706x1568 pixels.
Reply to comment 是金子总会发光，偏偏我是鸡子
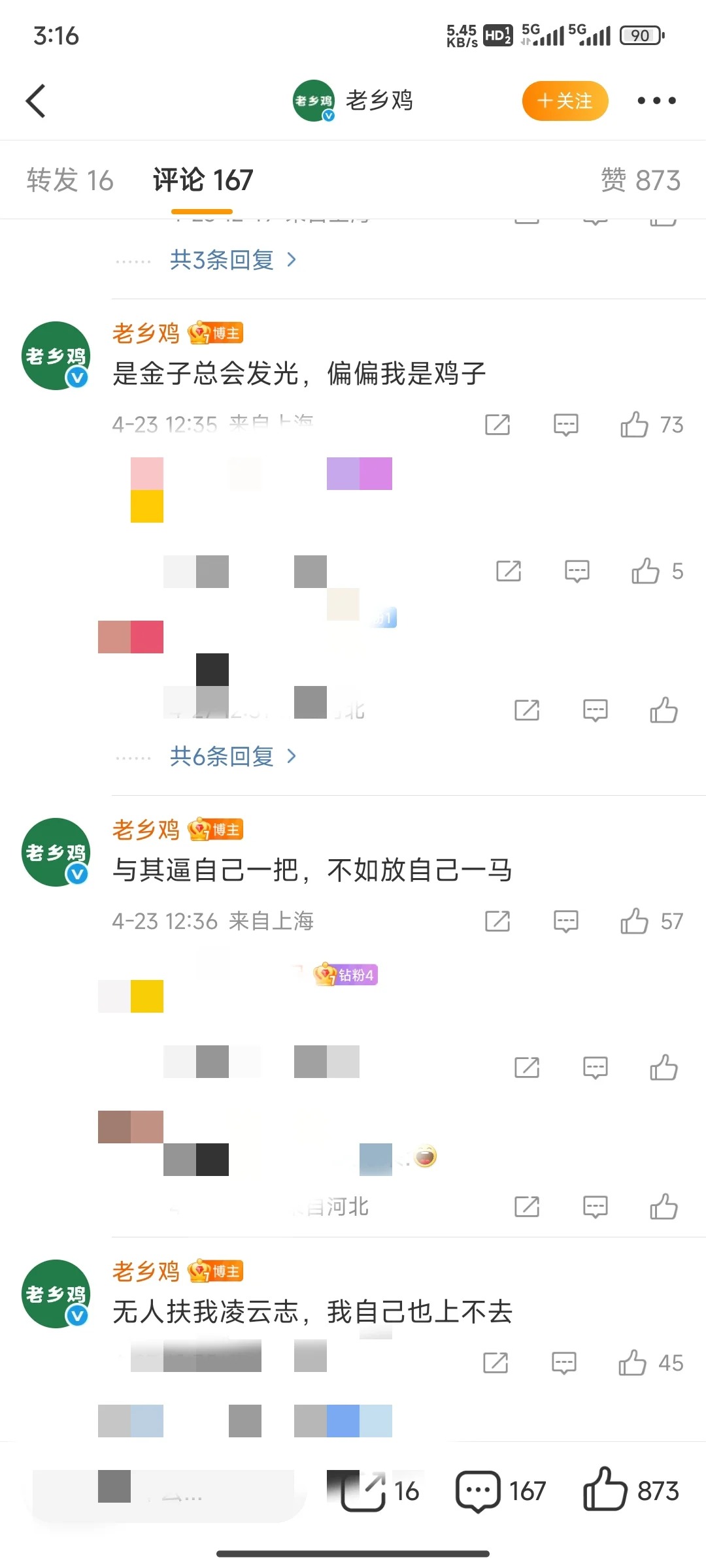[x=565, y=425]
